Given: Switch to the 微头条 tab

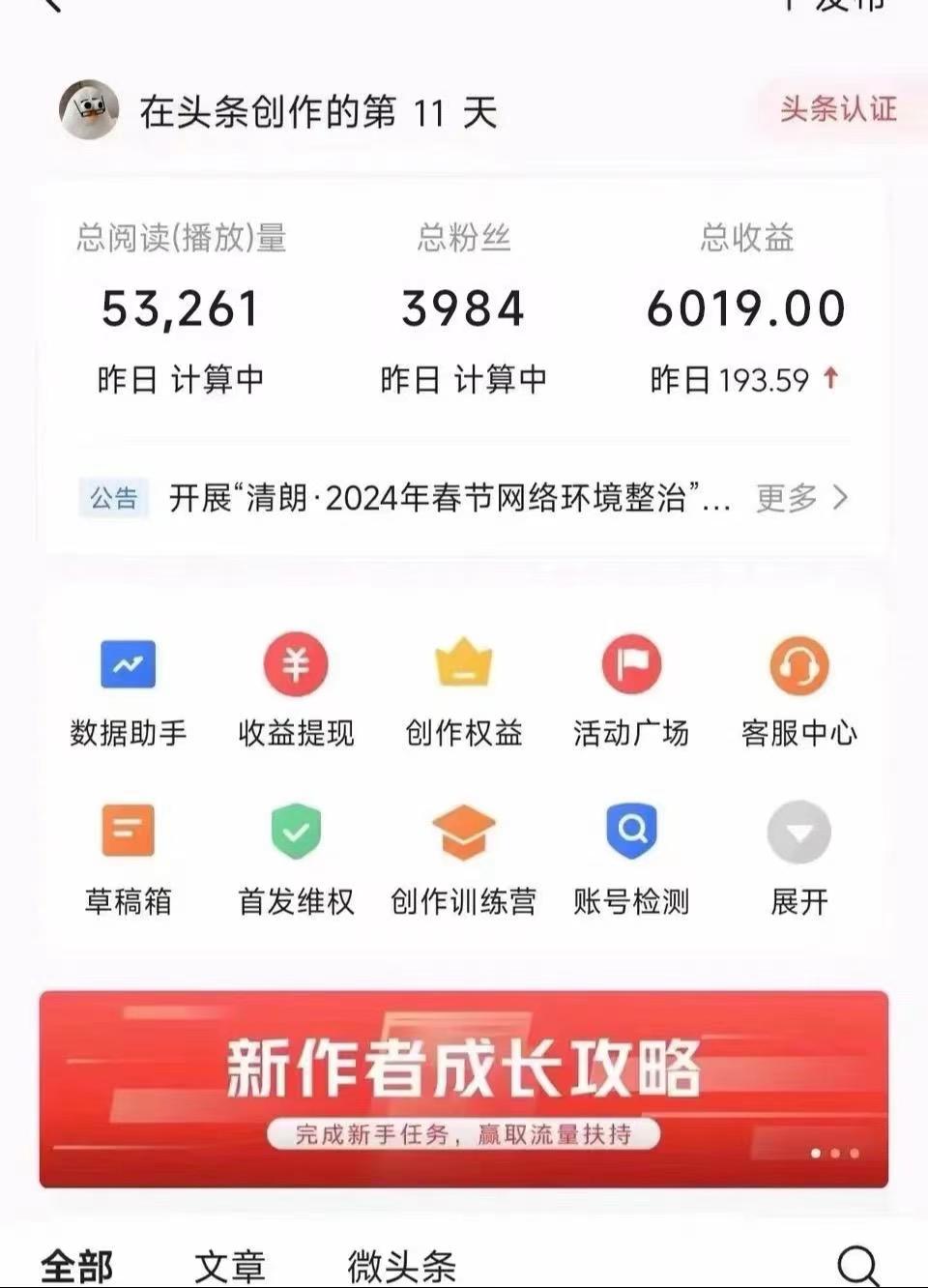Looking at the screenshot, I should (x=401, y=1265).
